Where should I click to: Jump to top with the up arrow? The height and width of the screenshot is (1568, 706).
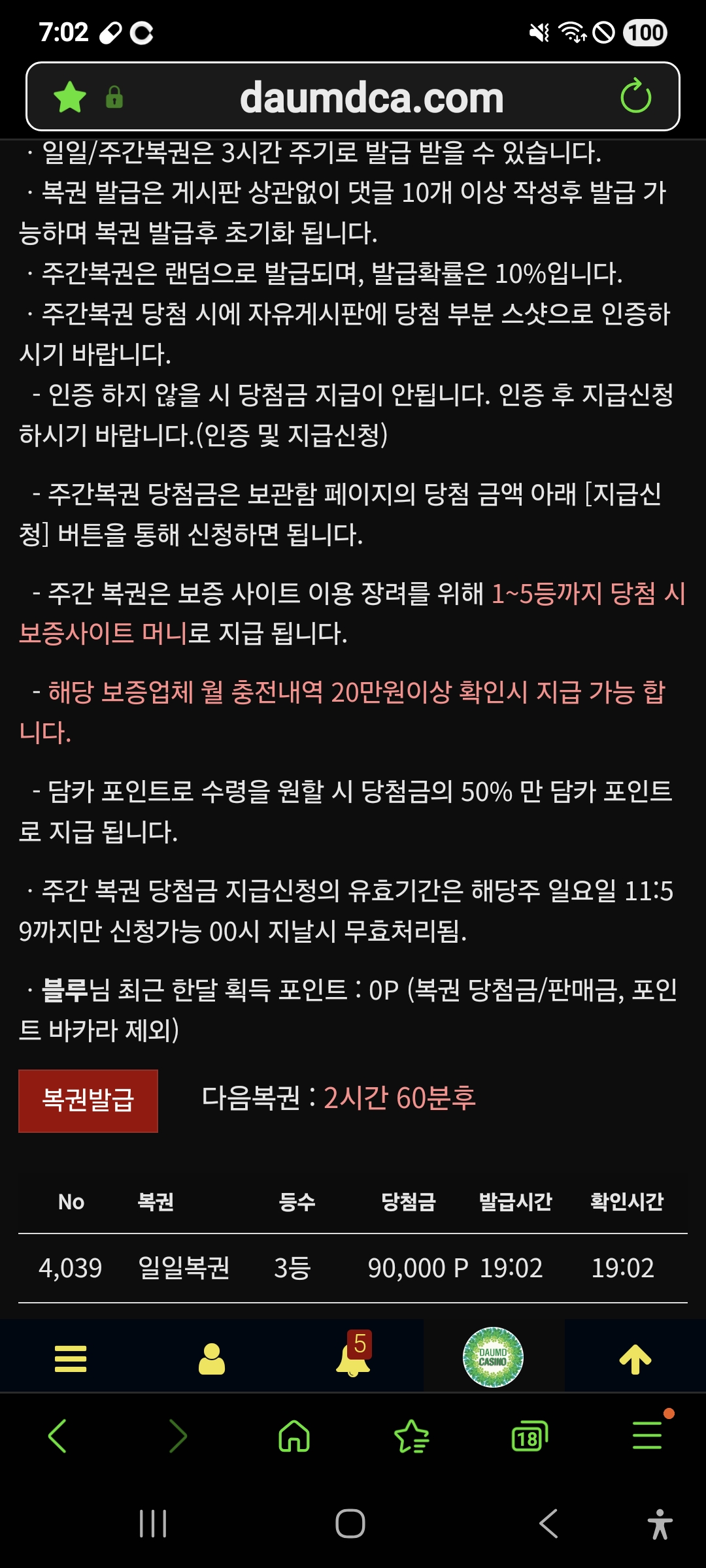[x=635, y=1359]
